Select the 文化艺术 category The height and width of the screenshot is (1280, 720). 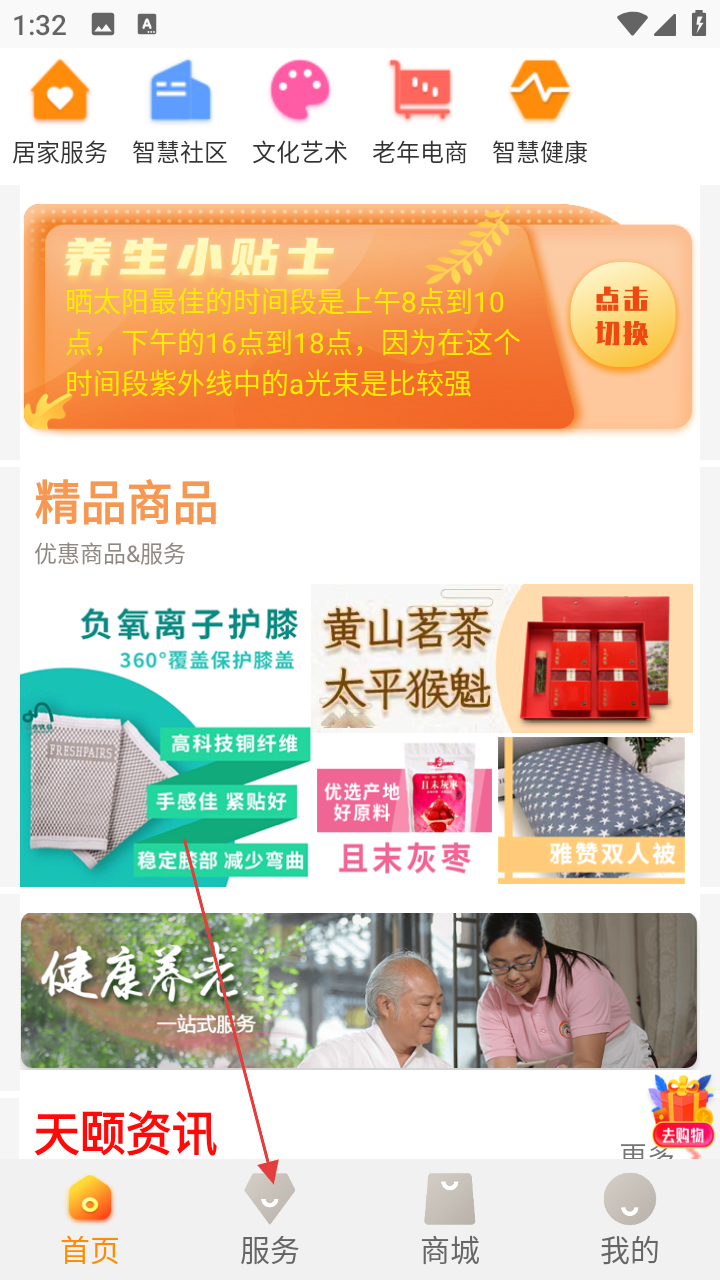300,112
